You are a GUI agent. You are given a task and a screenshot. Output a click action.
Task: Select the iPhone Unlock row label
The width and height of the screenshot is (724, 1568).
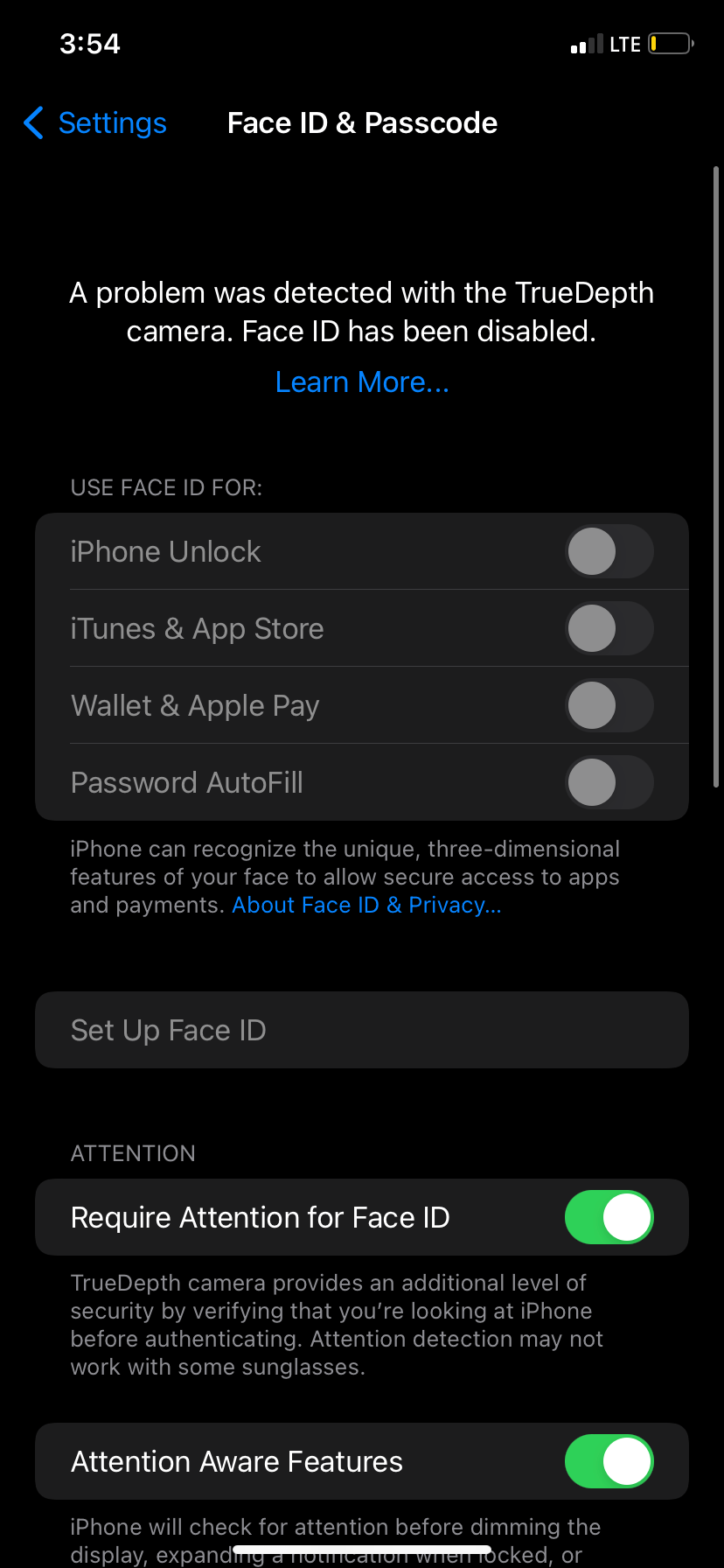165,551
